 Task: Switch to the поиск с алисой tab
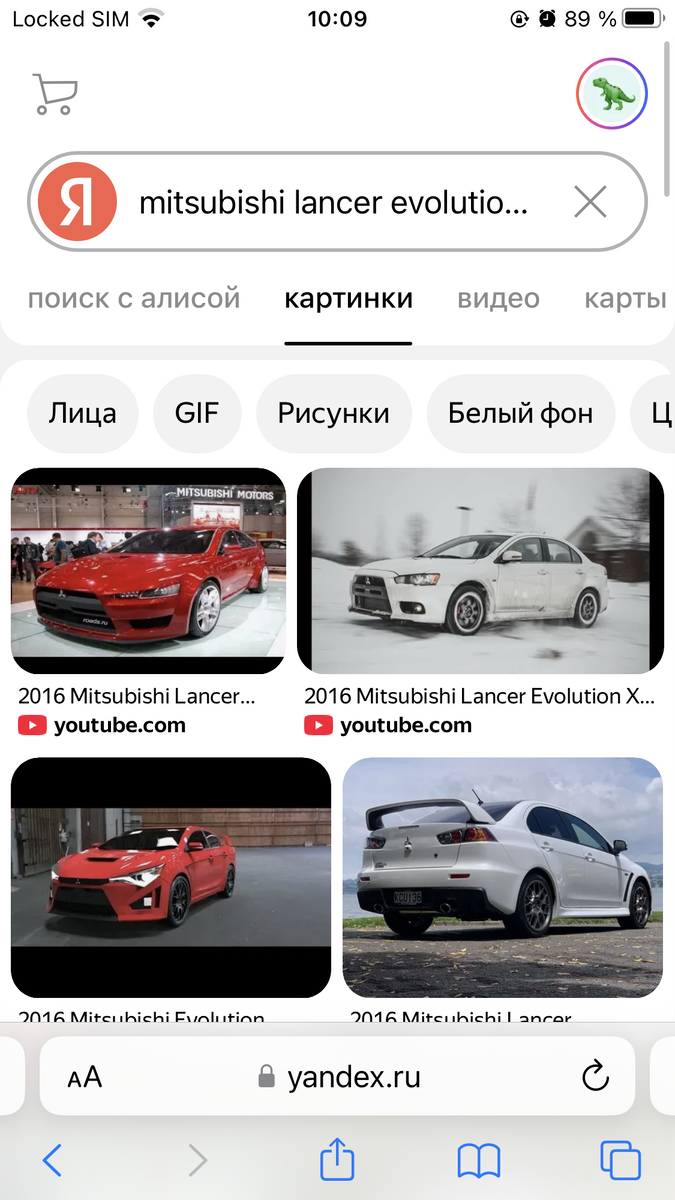click(134, 298)
